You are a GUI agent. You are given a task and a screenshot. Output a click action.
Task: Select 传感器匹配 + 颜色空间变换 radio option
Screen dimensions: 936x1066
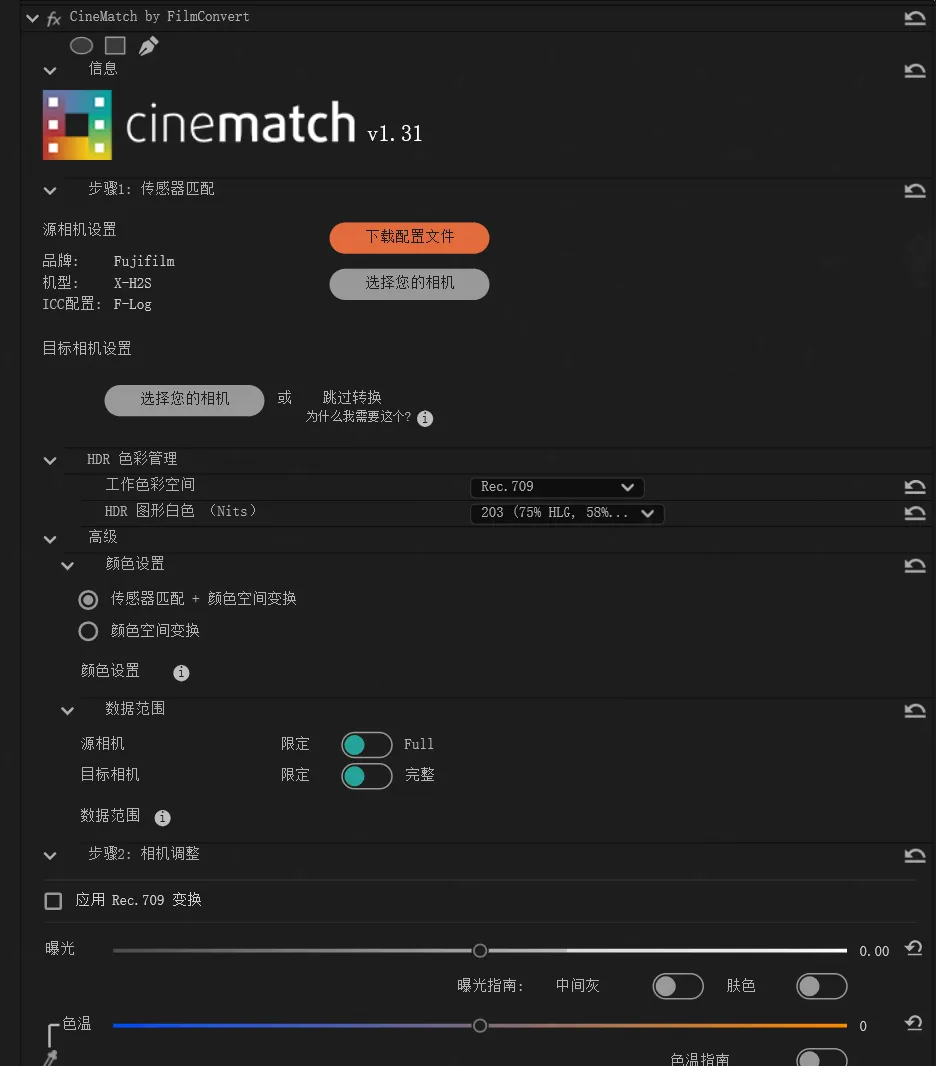[x=88, y=600]
